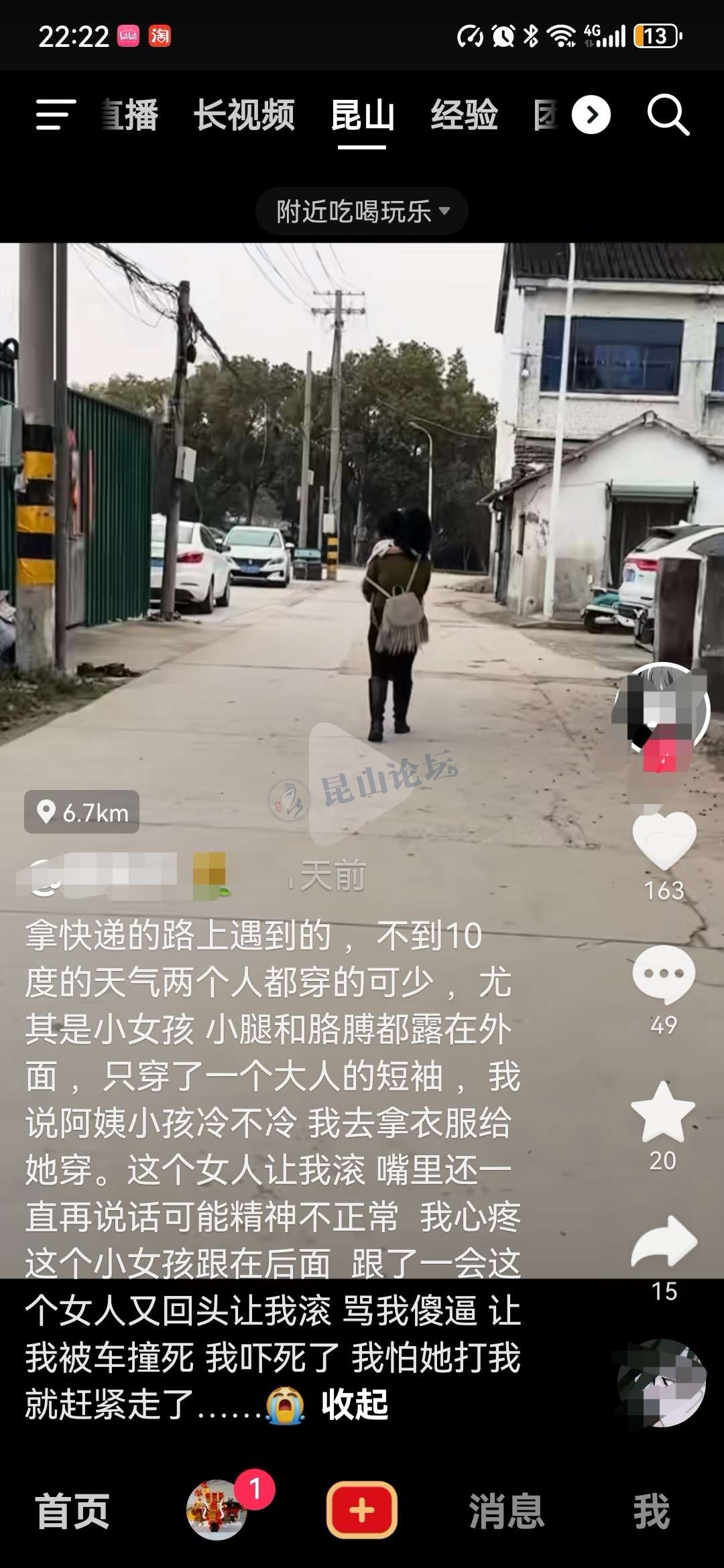
Task: Open the video author's avatar profile
Action: tap(662, 710)
